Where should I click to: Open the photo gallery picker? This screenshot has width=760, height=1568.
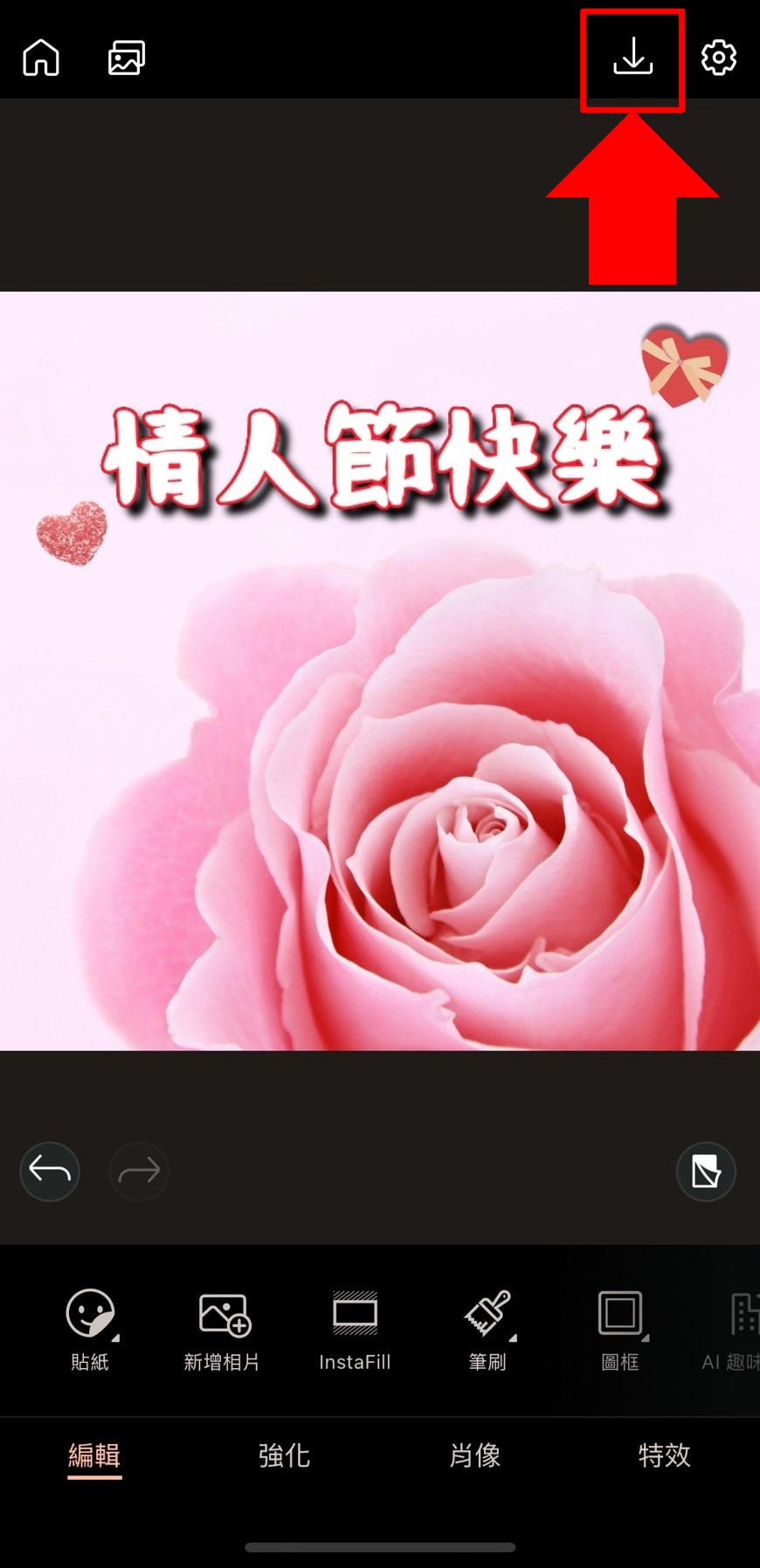click(x=127, y=58)
